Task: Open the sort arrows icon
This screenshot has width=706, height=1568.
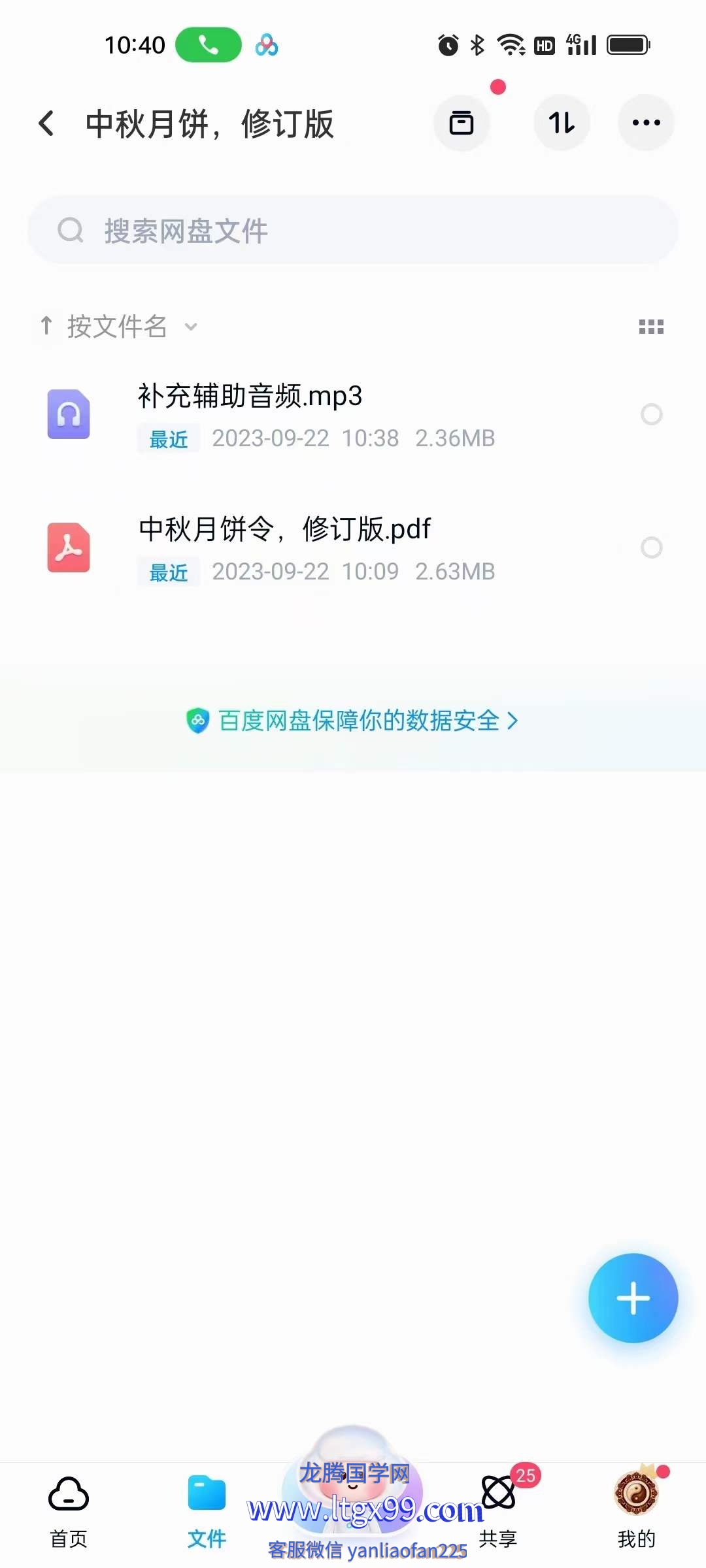Action: click(562, 123)
